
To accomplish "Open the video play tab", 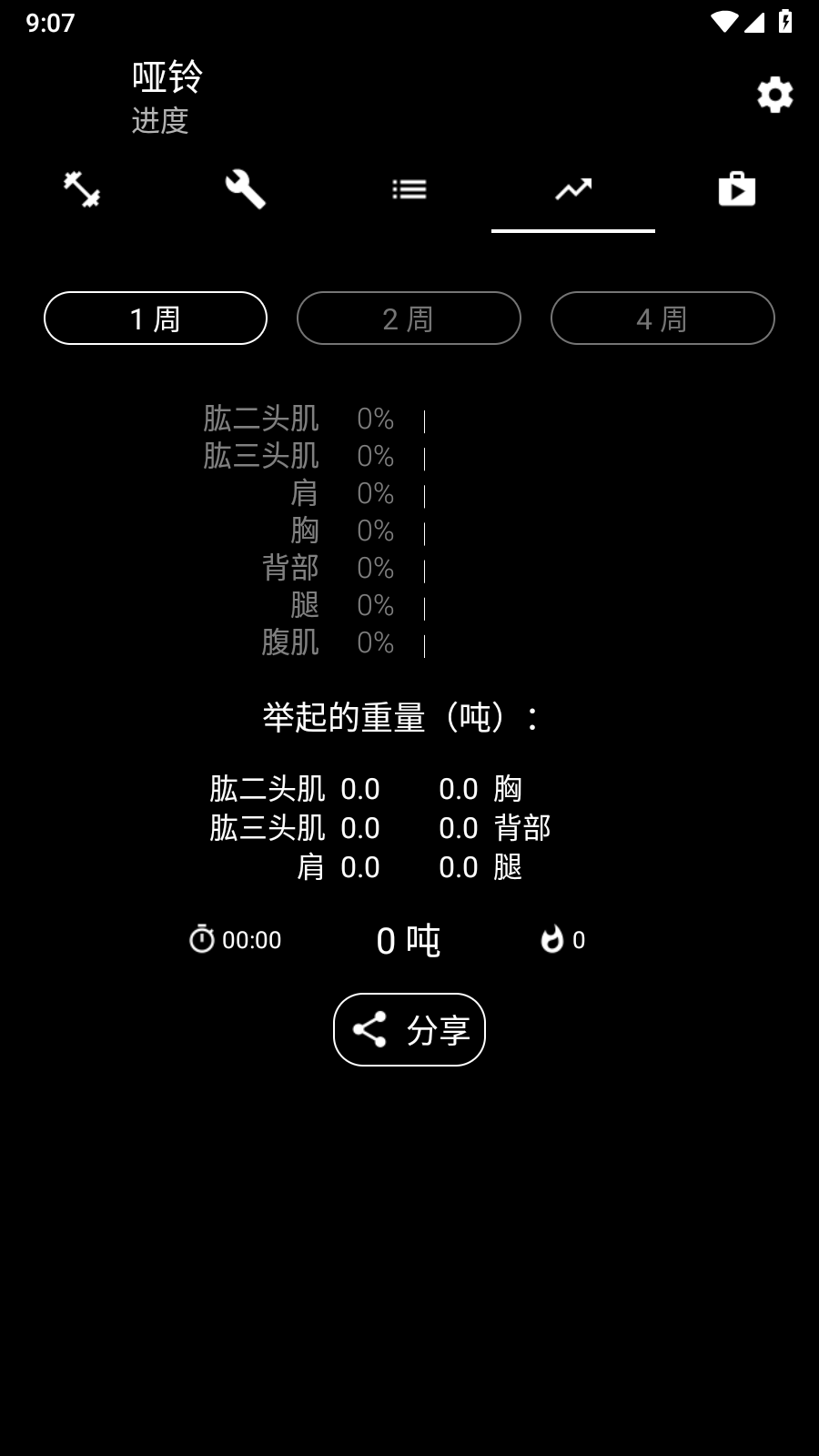I will point(737,189).
